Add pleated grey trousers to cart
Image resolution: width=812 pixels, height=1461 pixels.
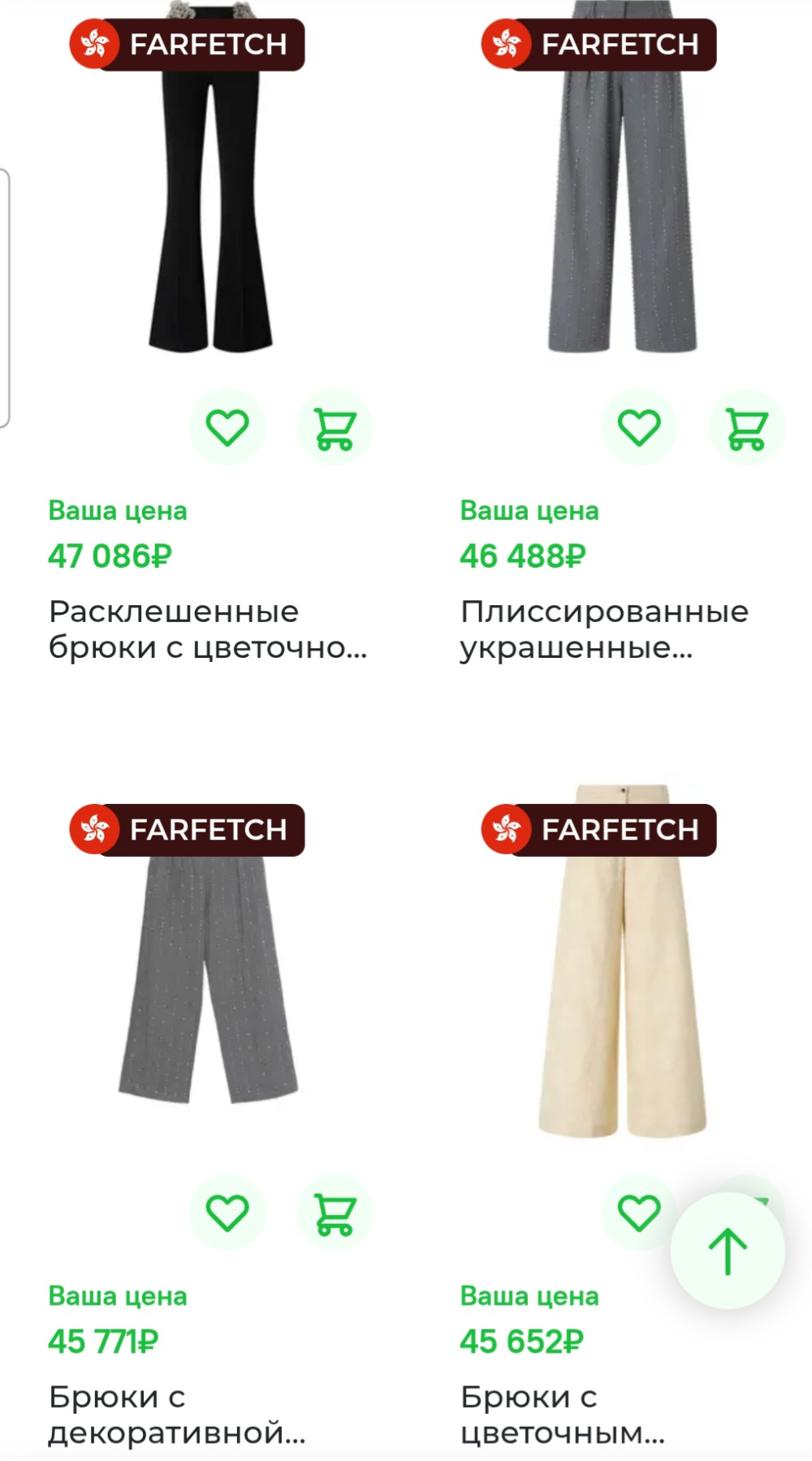pos(745,428)
